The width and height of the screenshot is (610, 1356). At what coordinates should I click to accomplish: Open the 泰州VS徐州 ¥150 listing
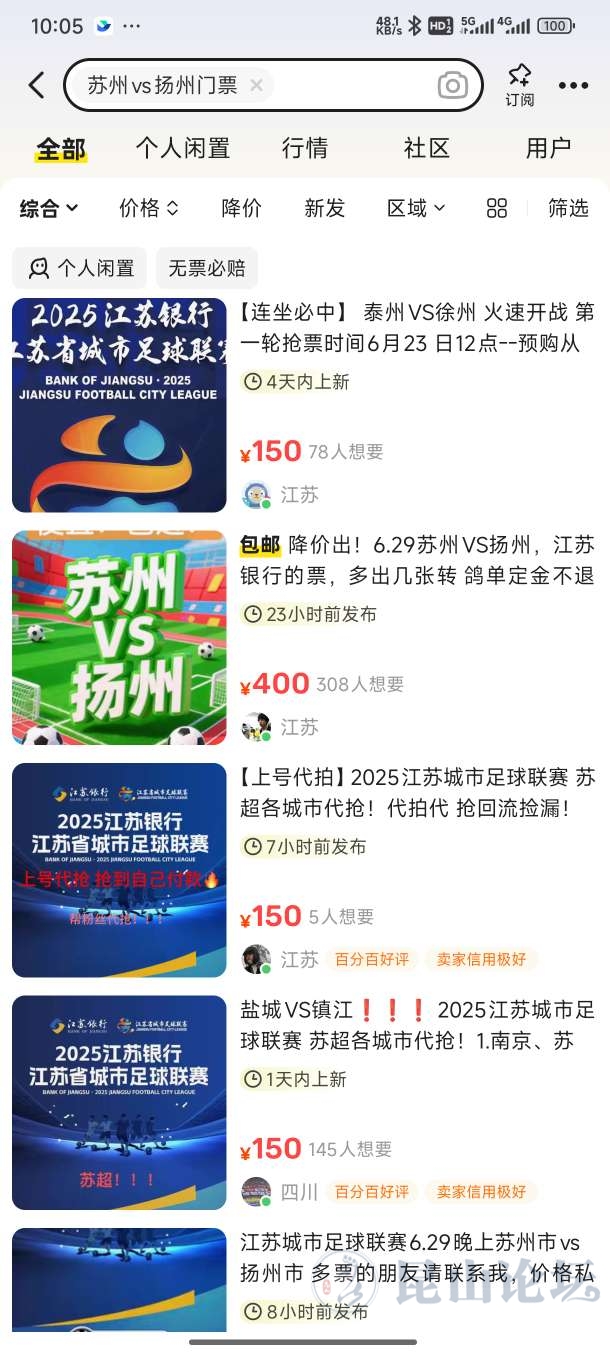pos(305,405)
